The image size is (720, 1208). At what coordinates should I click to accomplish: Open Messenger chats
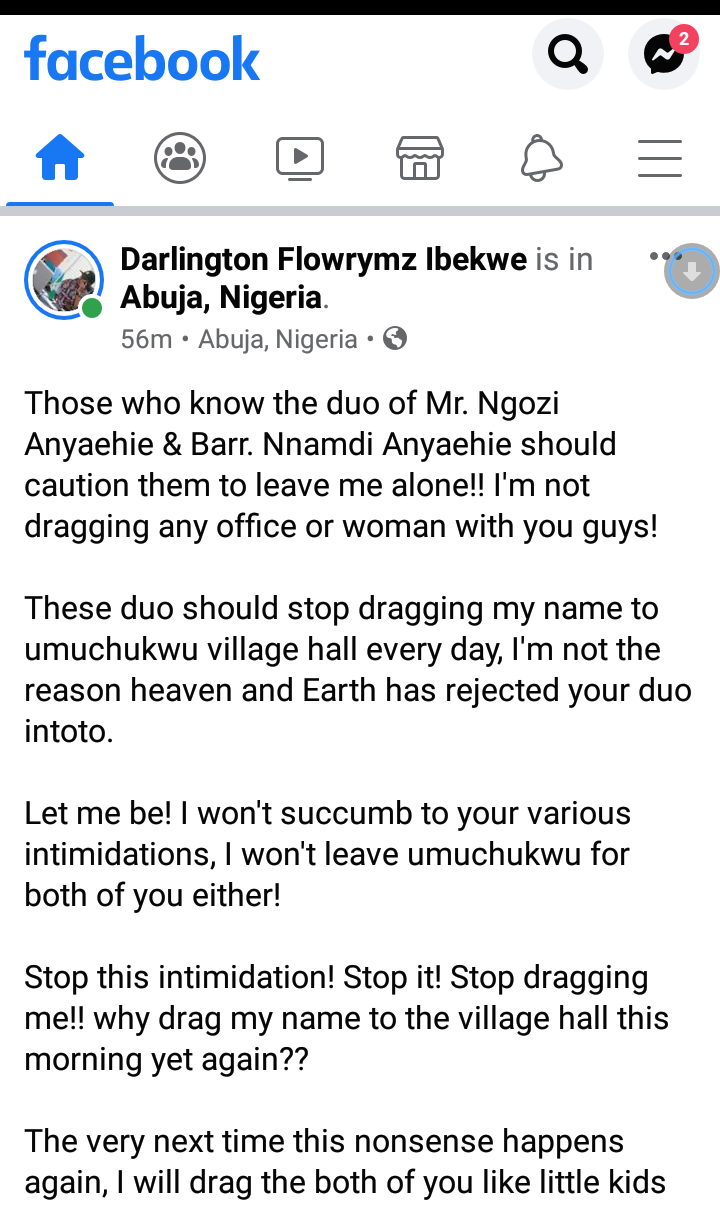pos(664,55)
